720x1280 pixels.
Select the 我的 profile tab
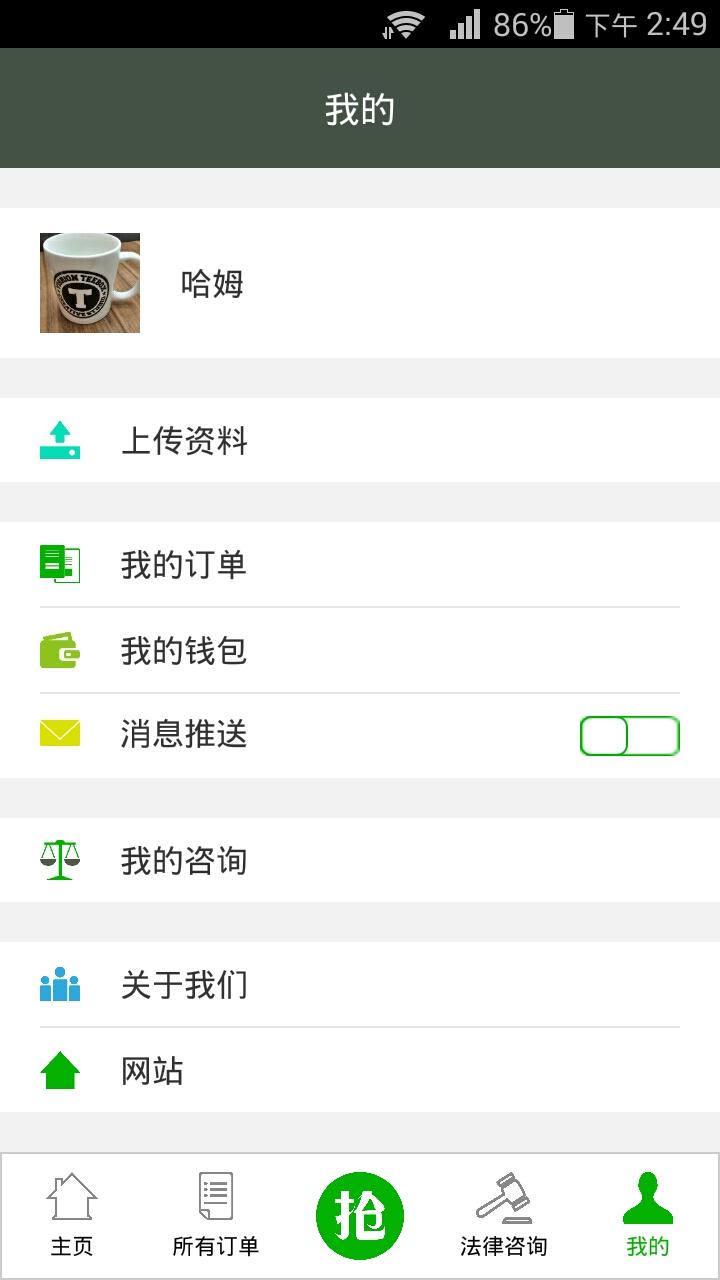(648, 1215)
